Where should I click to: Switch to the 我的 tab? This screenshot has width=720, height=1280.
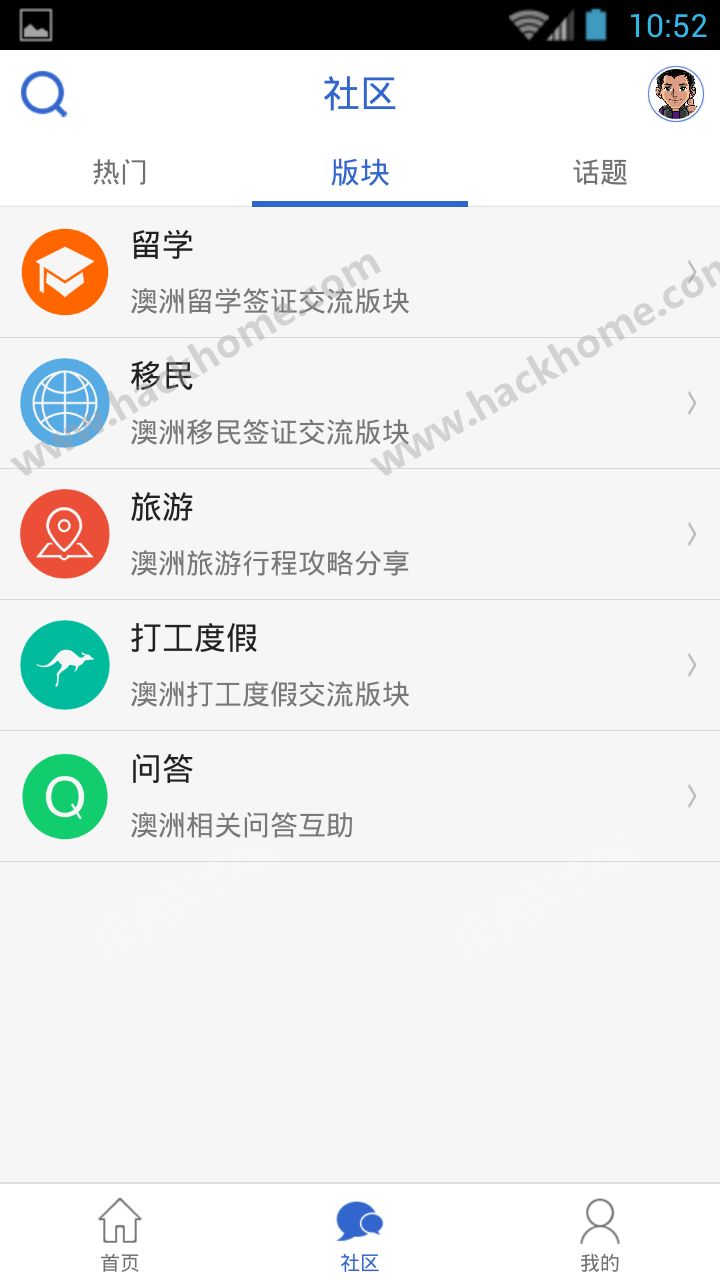600,1234
